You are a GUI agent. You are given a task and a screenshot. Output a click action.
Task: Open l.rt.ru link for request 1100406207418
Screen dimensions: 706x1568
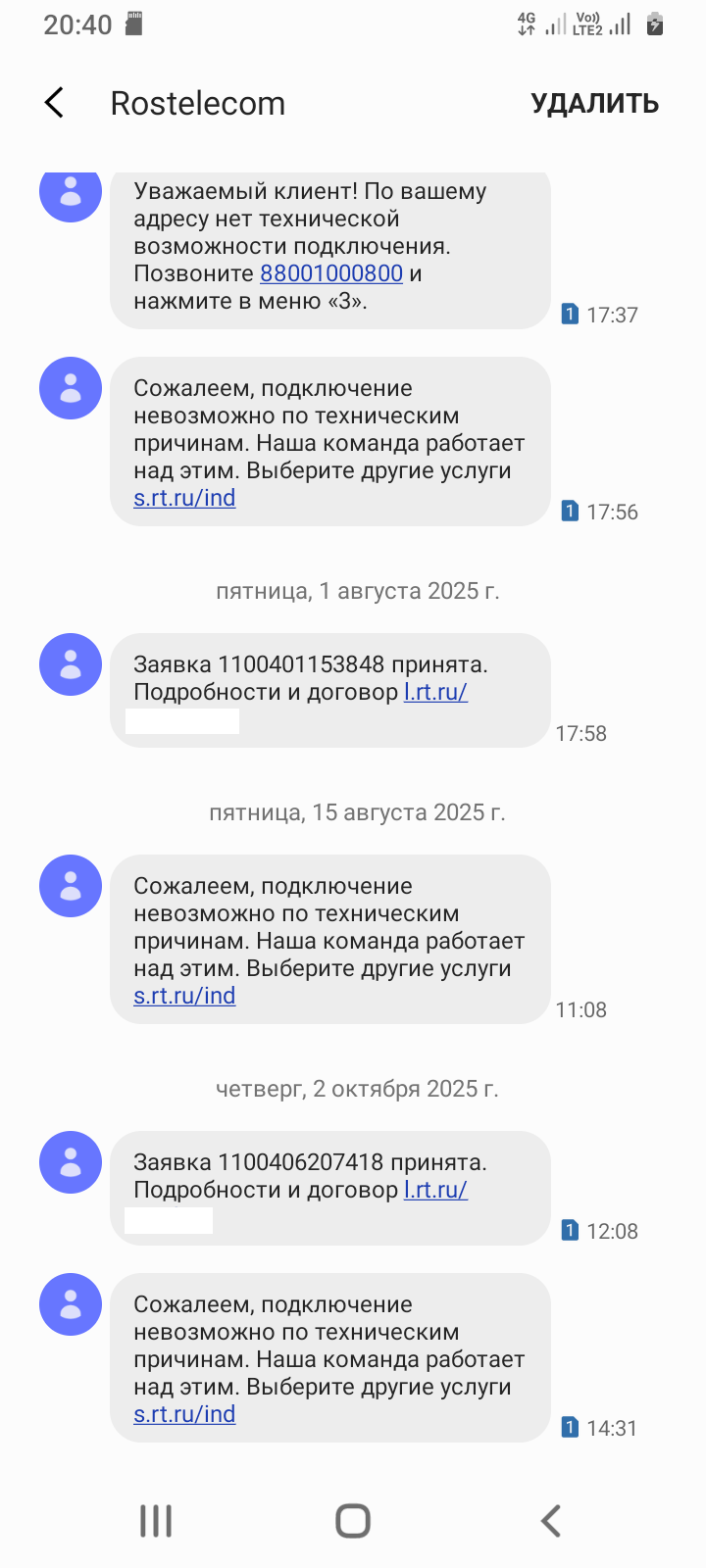[435, 1190]
